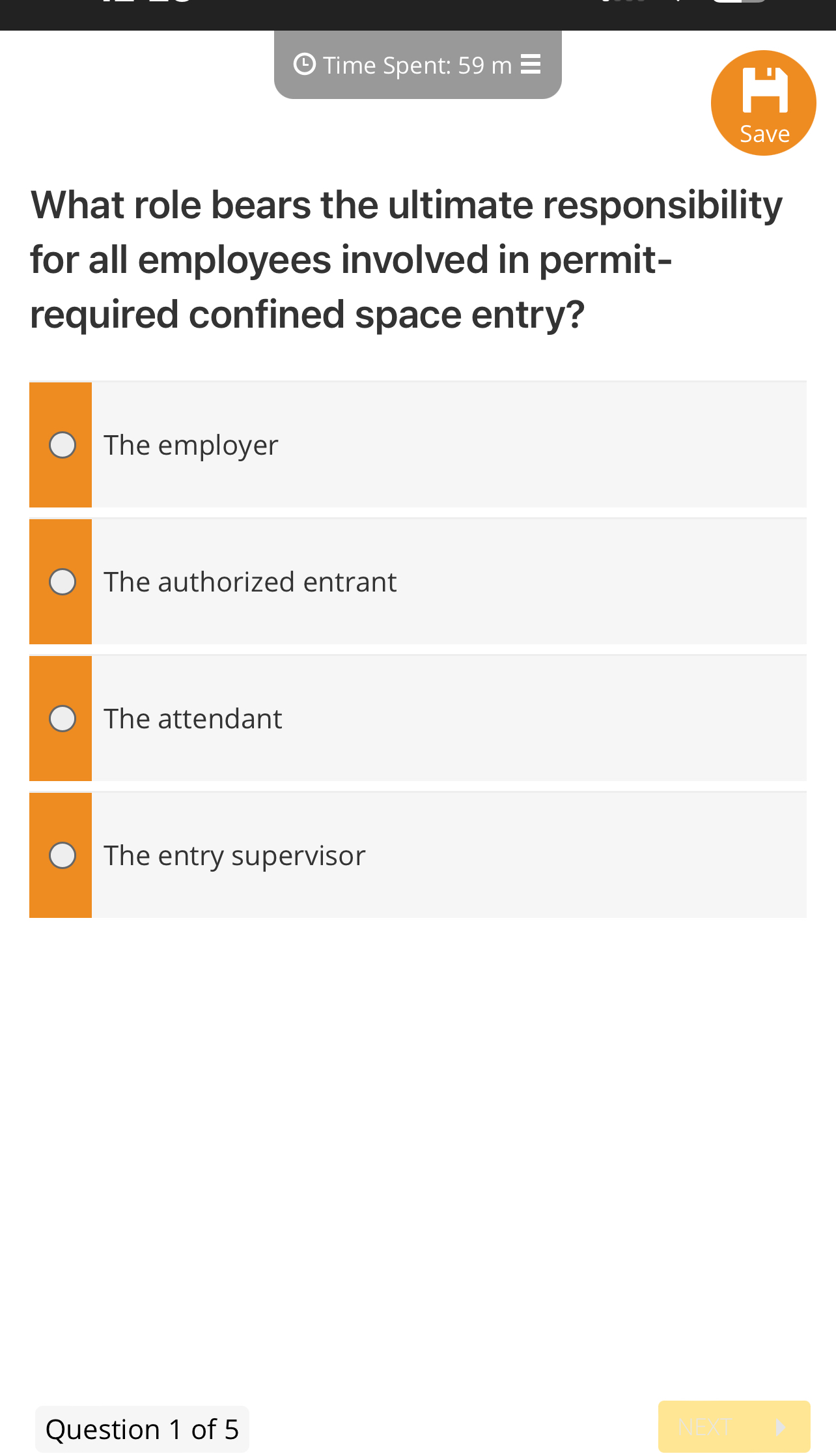Choose 'The authorized entrant' option
The width and height of the screenshot is (836, 1456).
click(x=63, y=582)
